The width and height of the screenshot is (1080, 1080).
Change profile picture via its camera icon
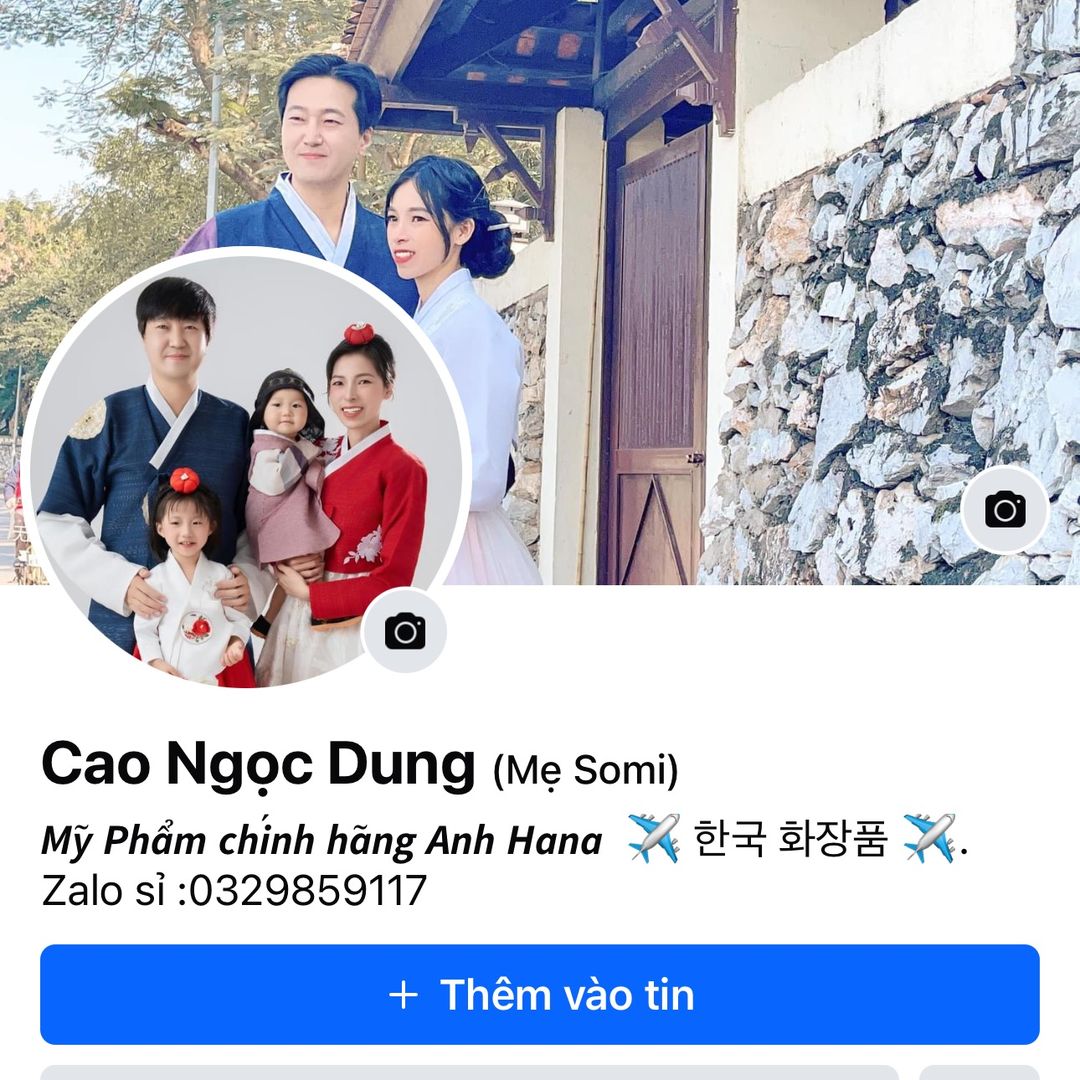point(405,631)
